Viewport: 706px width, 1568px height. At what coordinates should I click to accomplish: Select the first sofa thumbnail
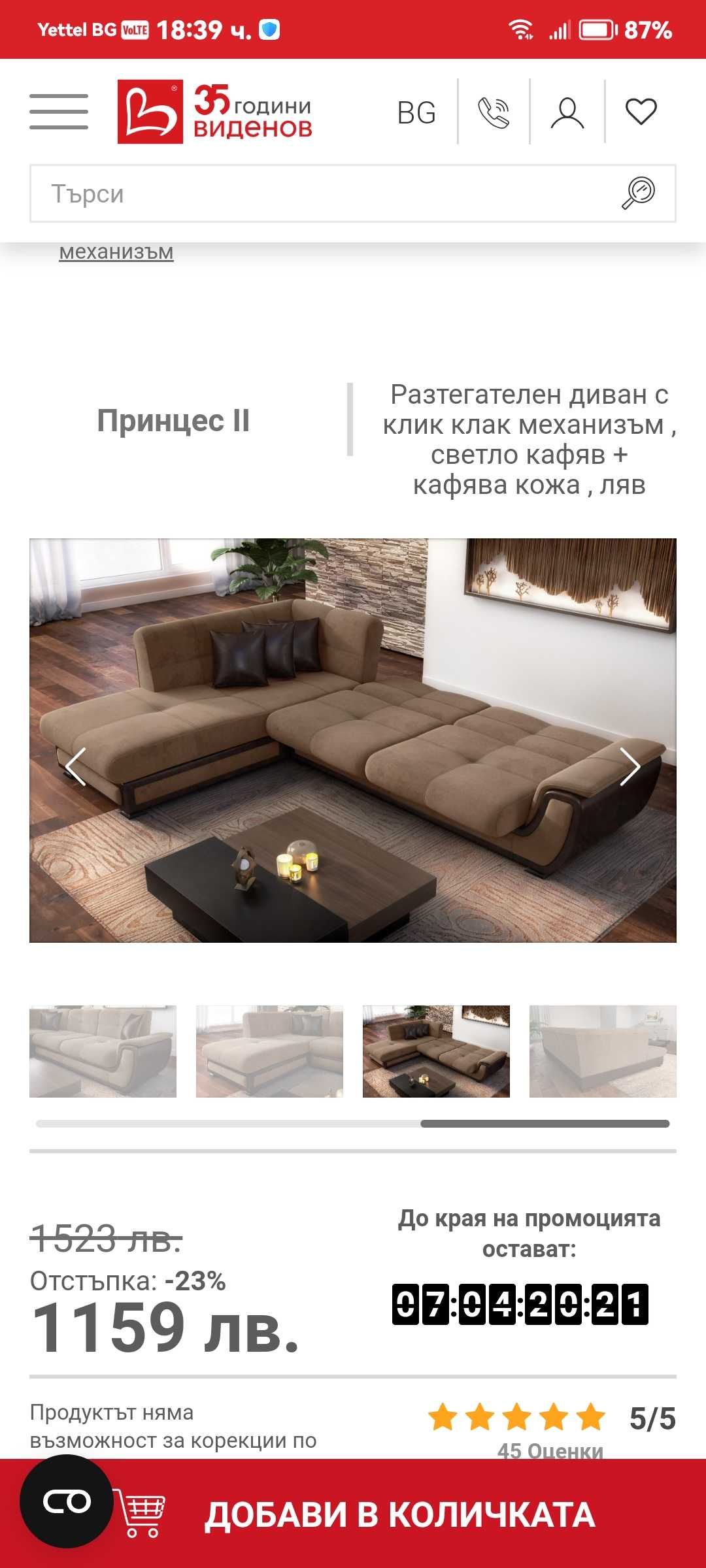pyautogui.click(x=103, y=1051)
